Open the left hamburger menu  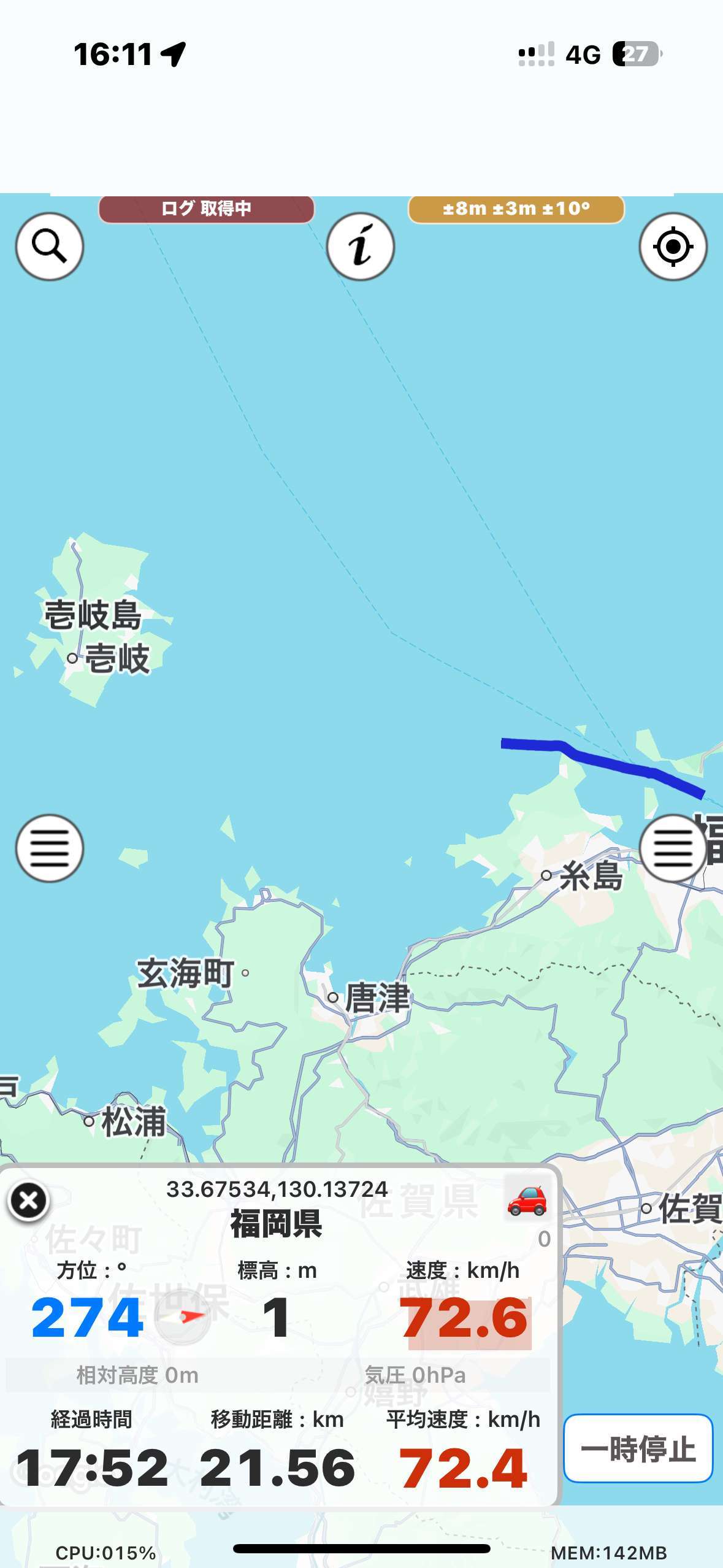(x=49, y=848)
